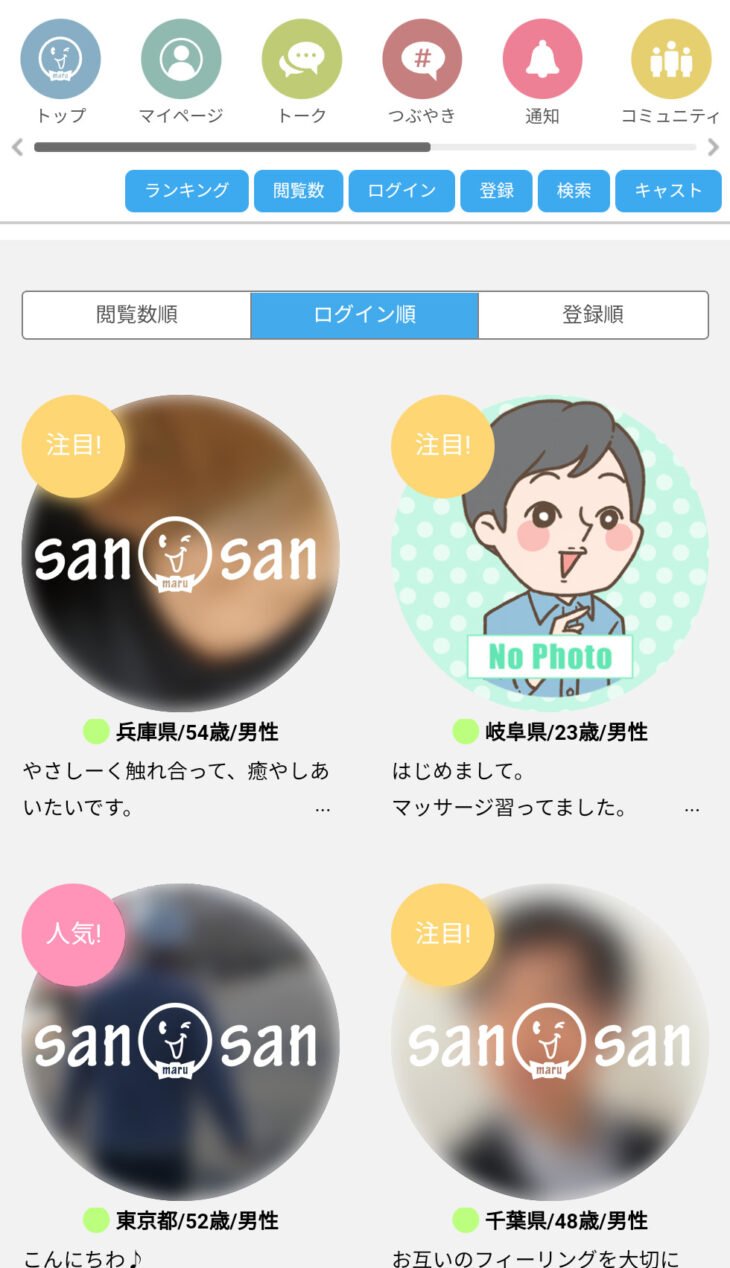
Task: Open 検索 search
Action: point(573,191)
